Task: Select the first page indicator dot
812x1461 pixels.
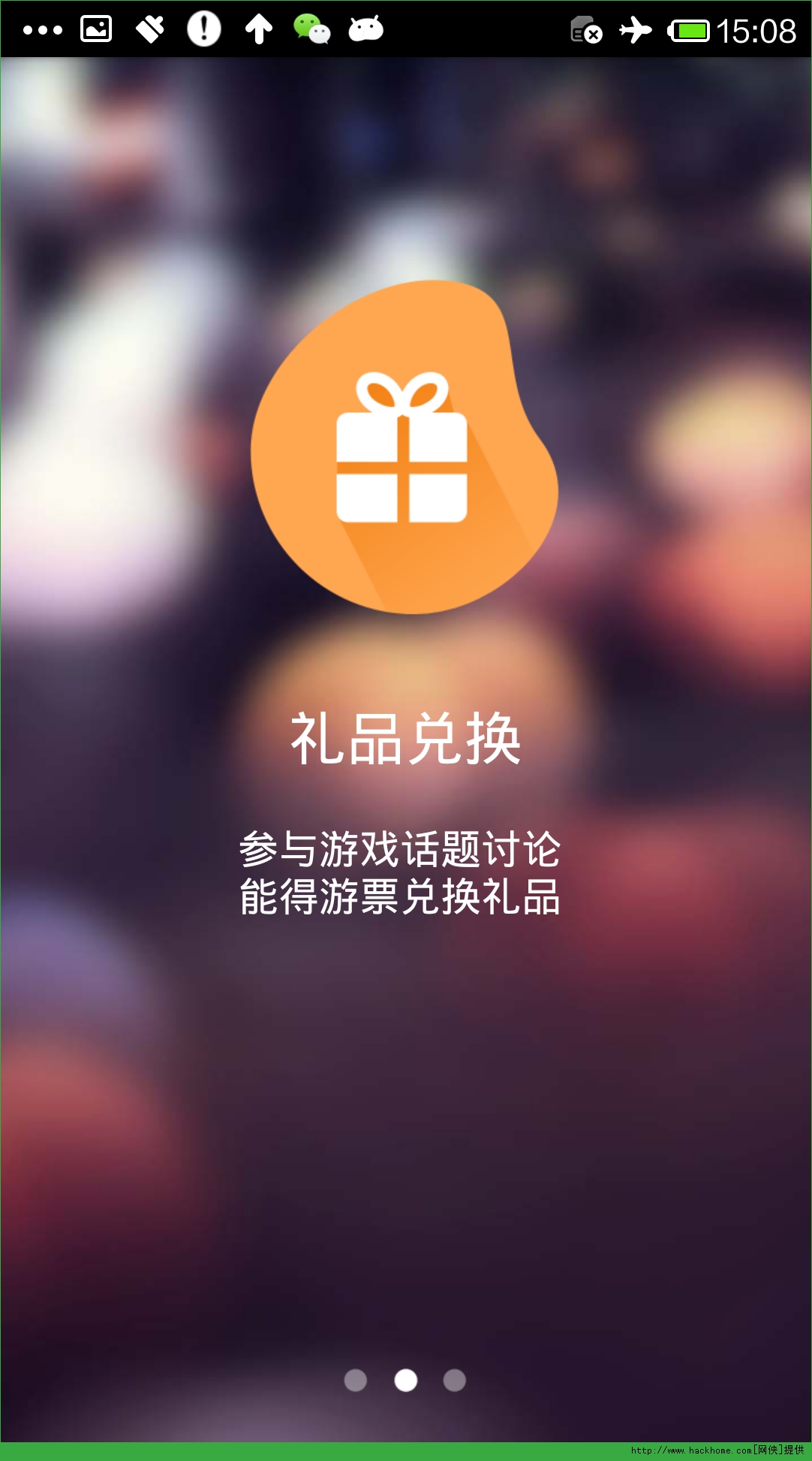Action: point(355,1380)
